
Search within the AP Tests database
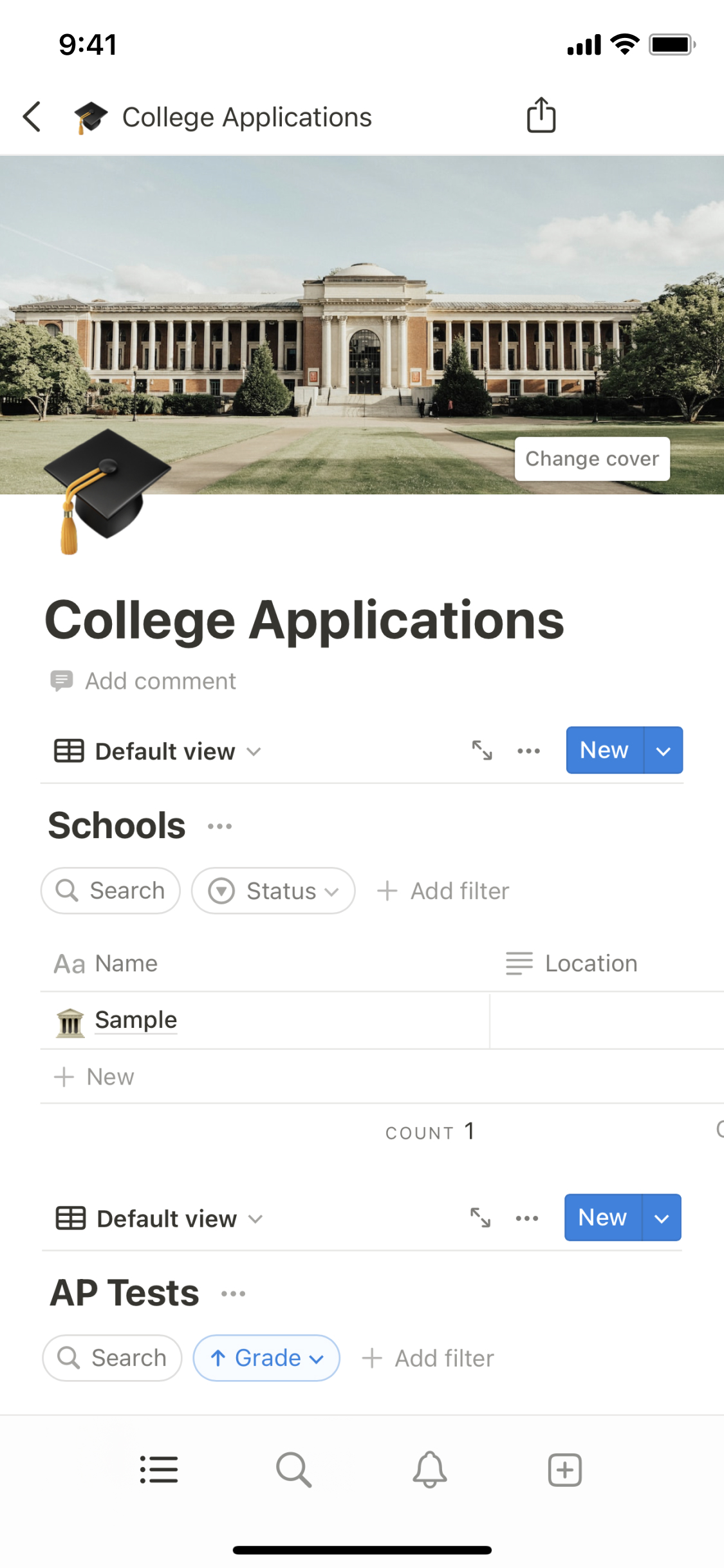point(113,1358)
